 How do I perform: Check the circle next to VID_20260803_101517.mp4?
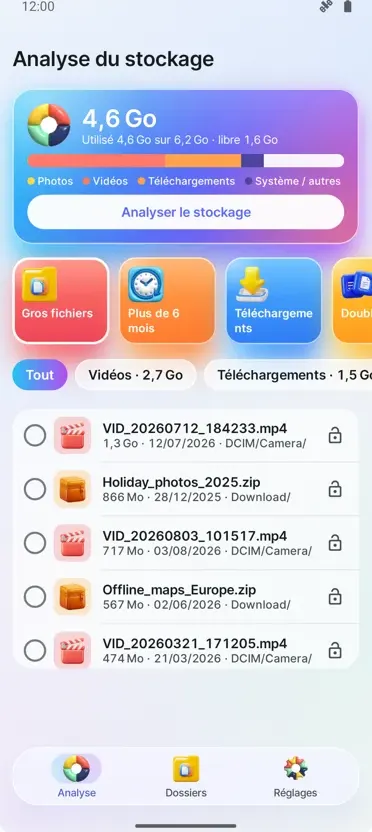point(35,543)
